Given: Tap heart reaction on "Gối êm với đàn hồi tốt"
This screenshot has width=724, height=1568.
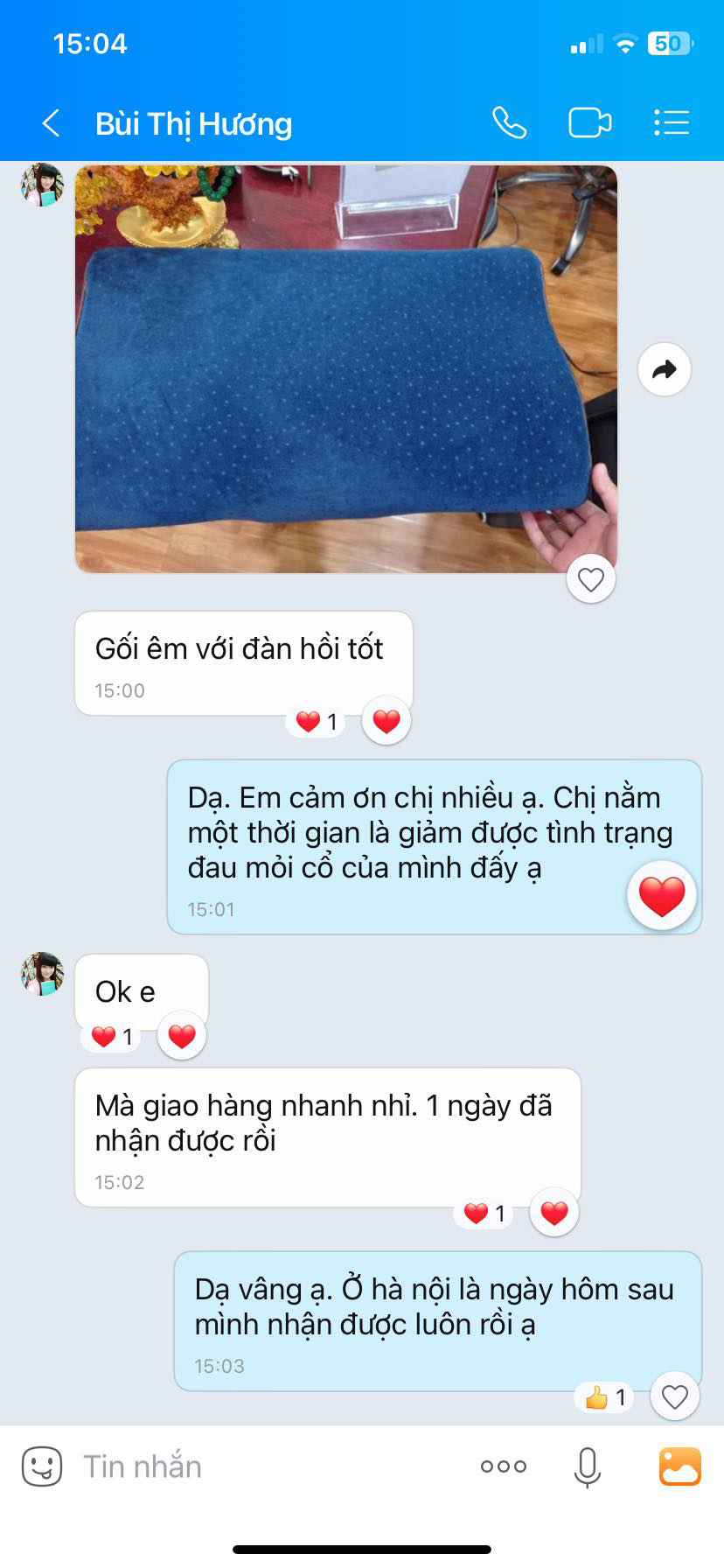Looking at the screenshot, I should coord(386,721).
